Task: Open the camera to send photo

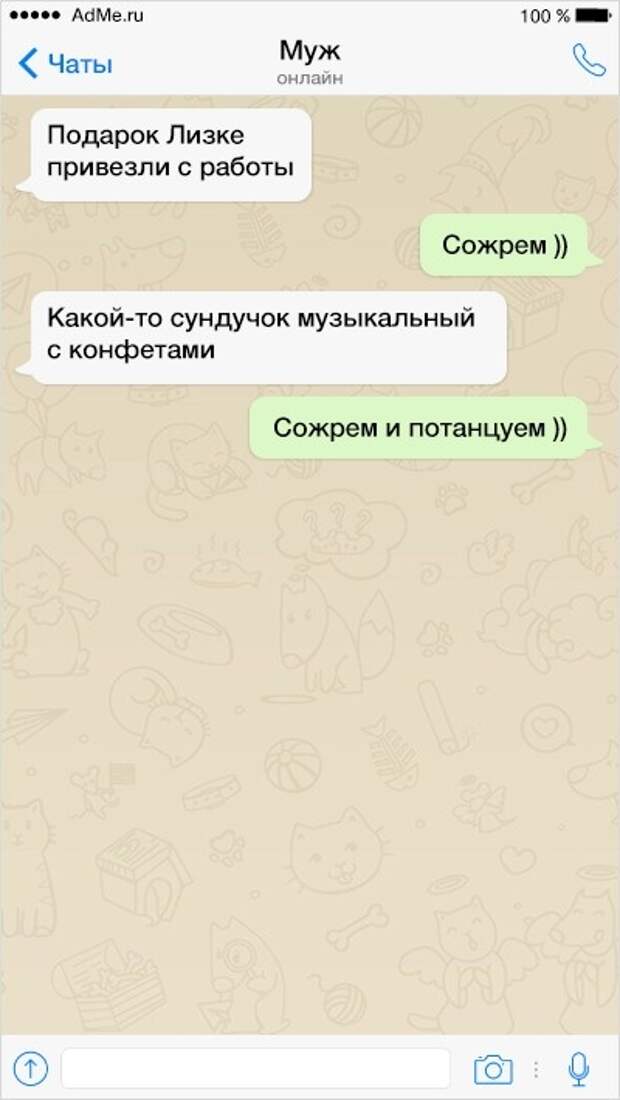Action: (x=492, y=1069)
